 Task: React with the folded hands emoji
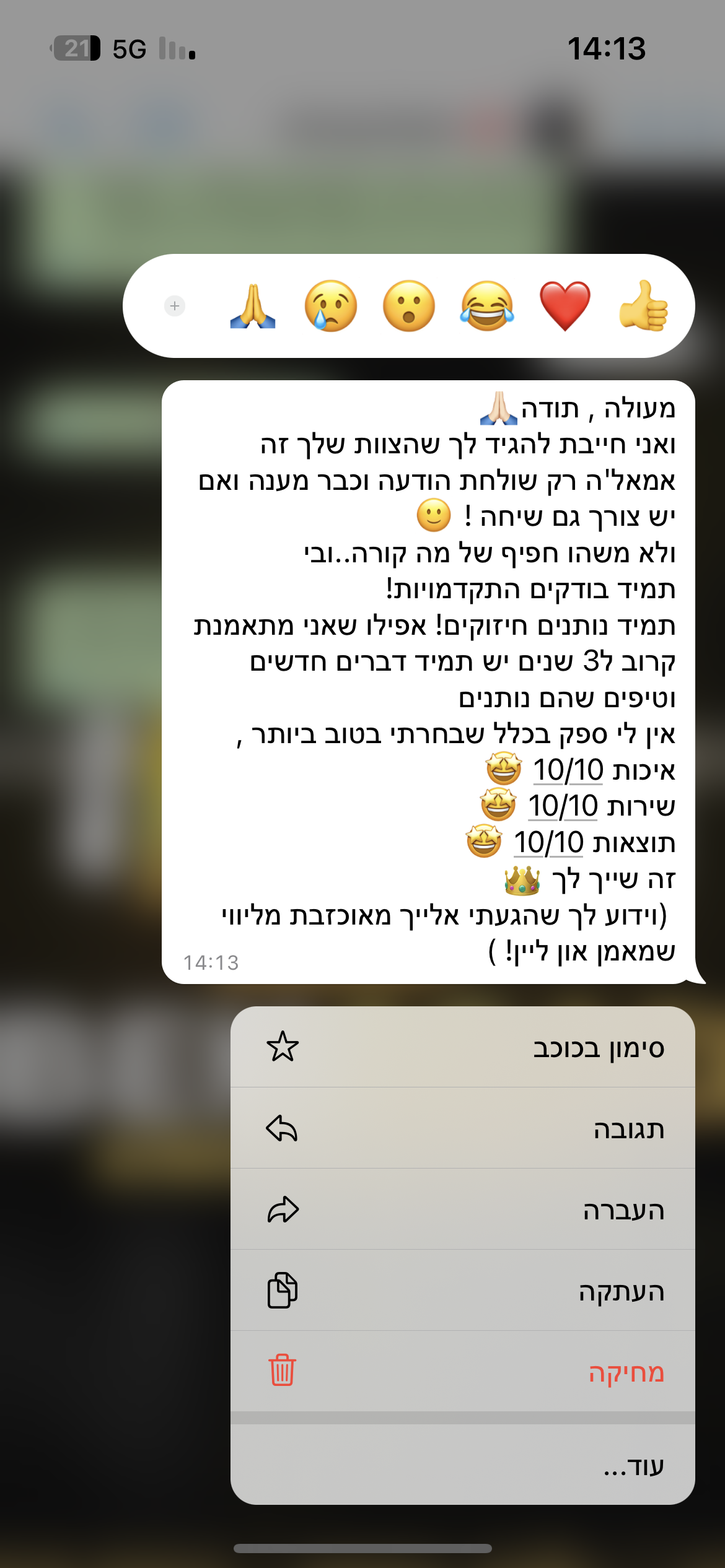253,306
